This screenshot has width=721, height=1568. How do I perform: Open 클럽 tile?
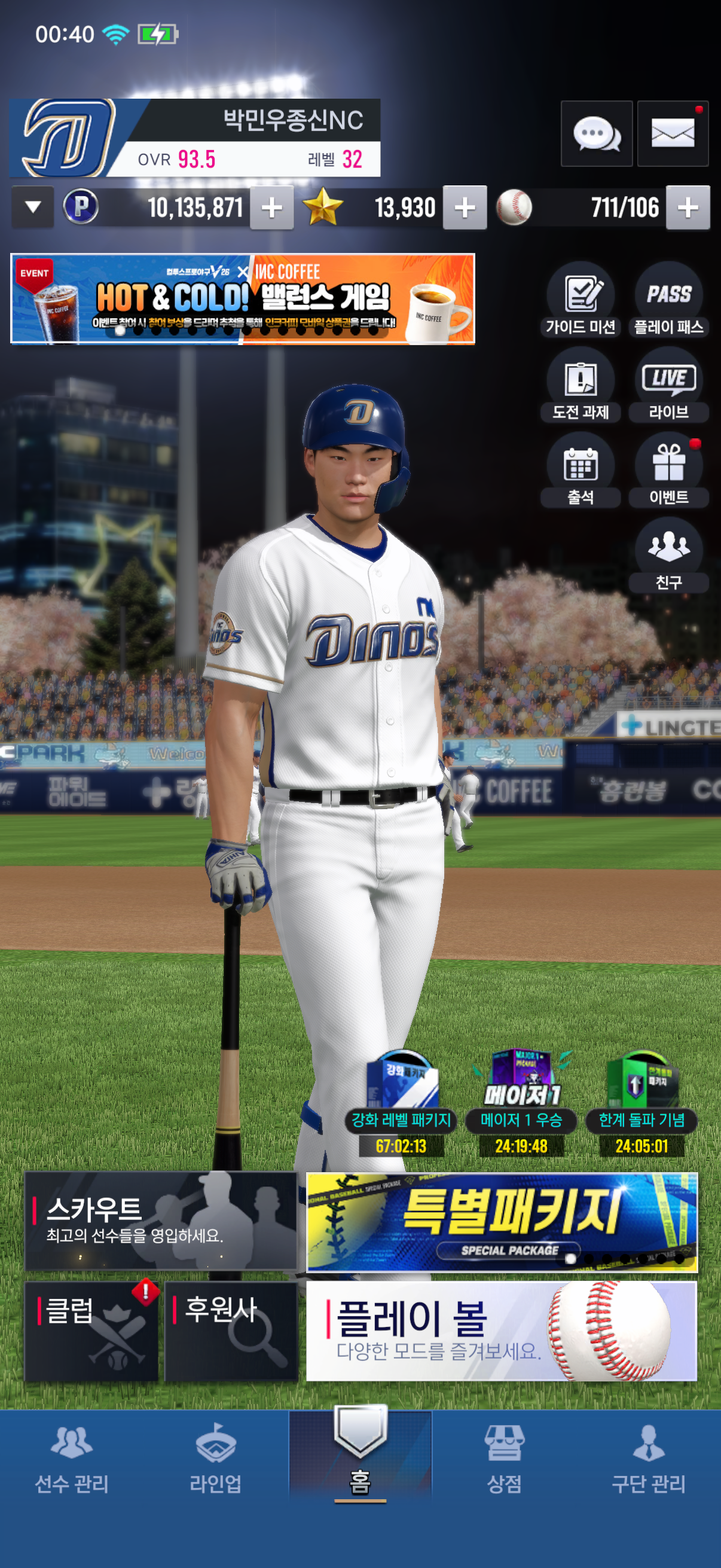tap(91, 1331)
